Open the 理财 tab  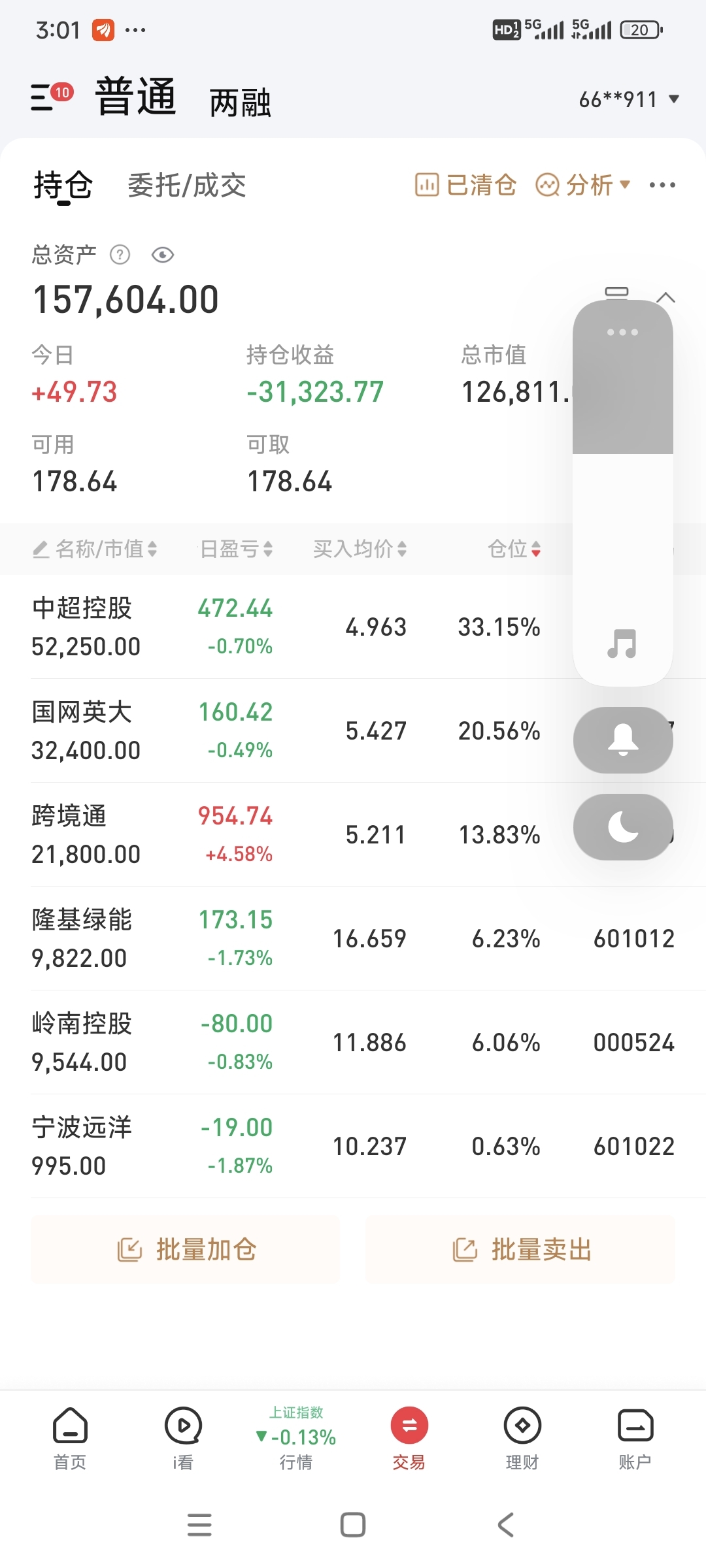(x=522, y=1439)
